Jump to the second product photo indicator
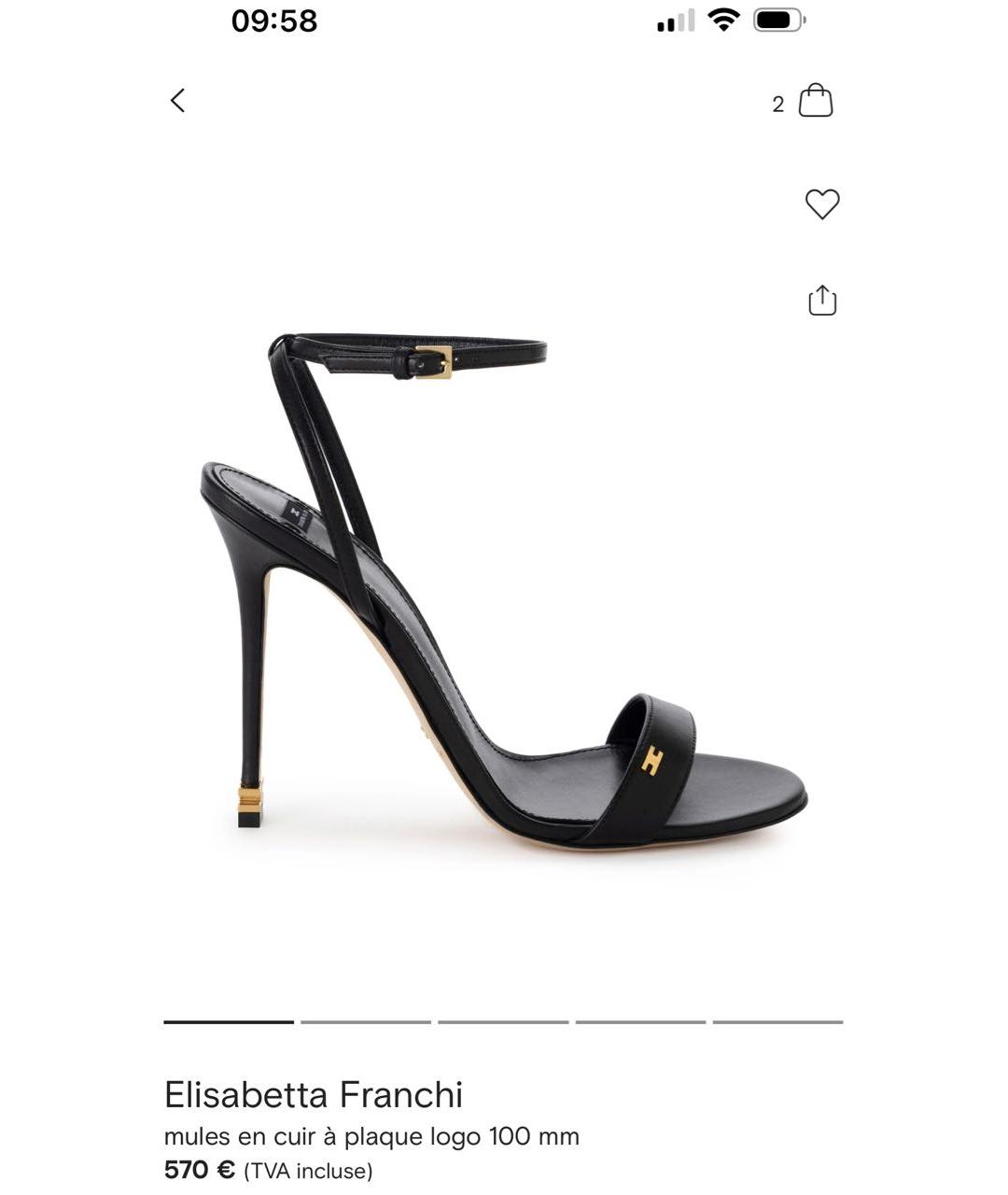 coord(364,1023)
